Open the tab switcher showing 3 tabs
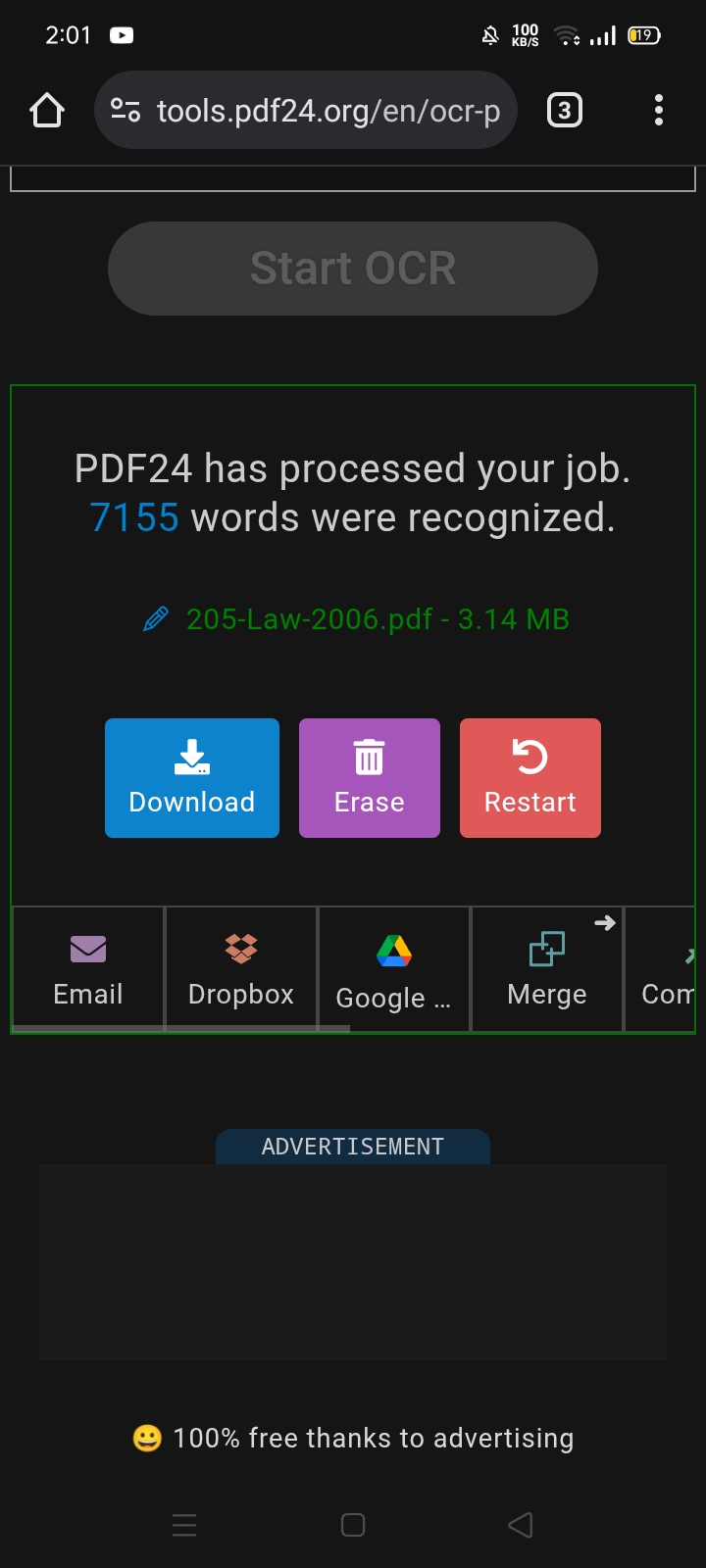The image size is (706, 1568). 564,111
